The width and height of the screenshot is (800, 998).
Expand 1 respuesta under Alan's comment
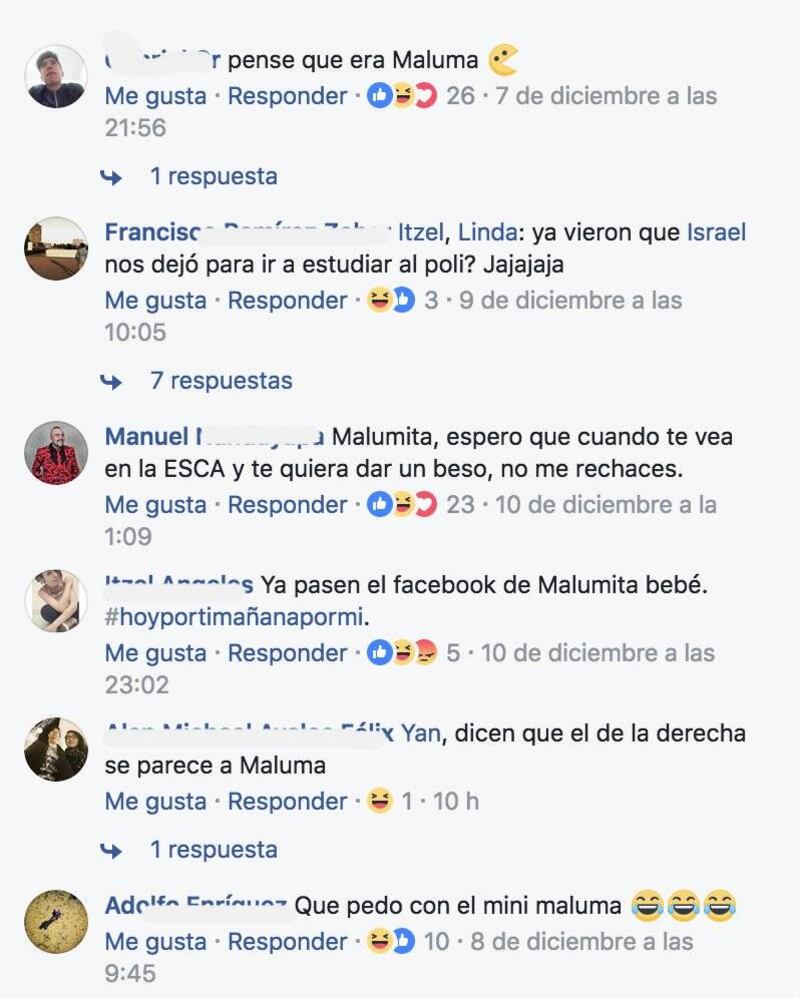(x=213, y=849)
